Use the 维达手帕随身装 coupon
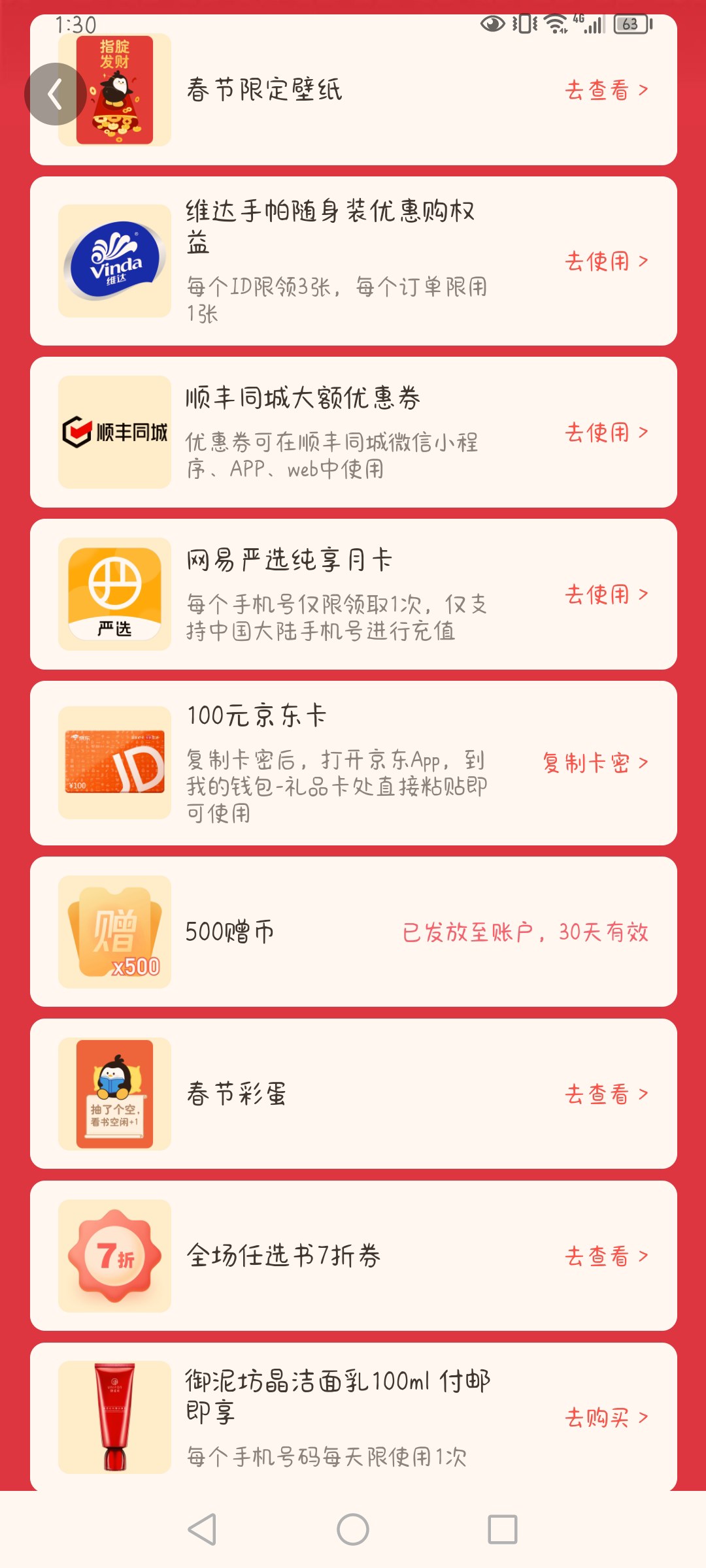 [x=607, y=261]
